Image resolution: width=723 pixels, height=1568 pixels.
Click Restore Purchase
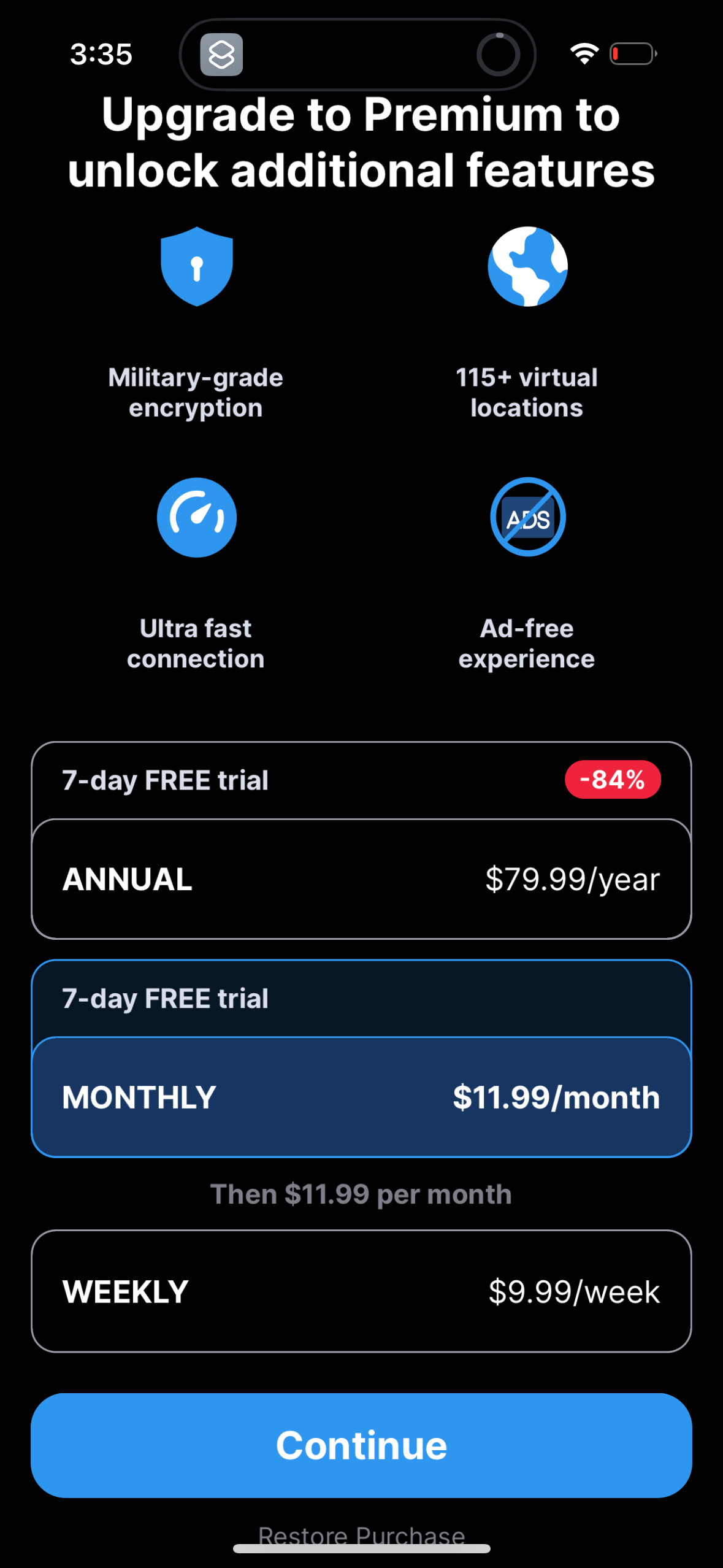(361, 1535)
